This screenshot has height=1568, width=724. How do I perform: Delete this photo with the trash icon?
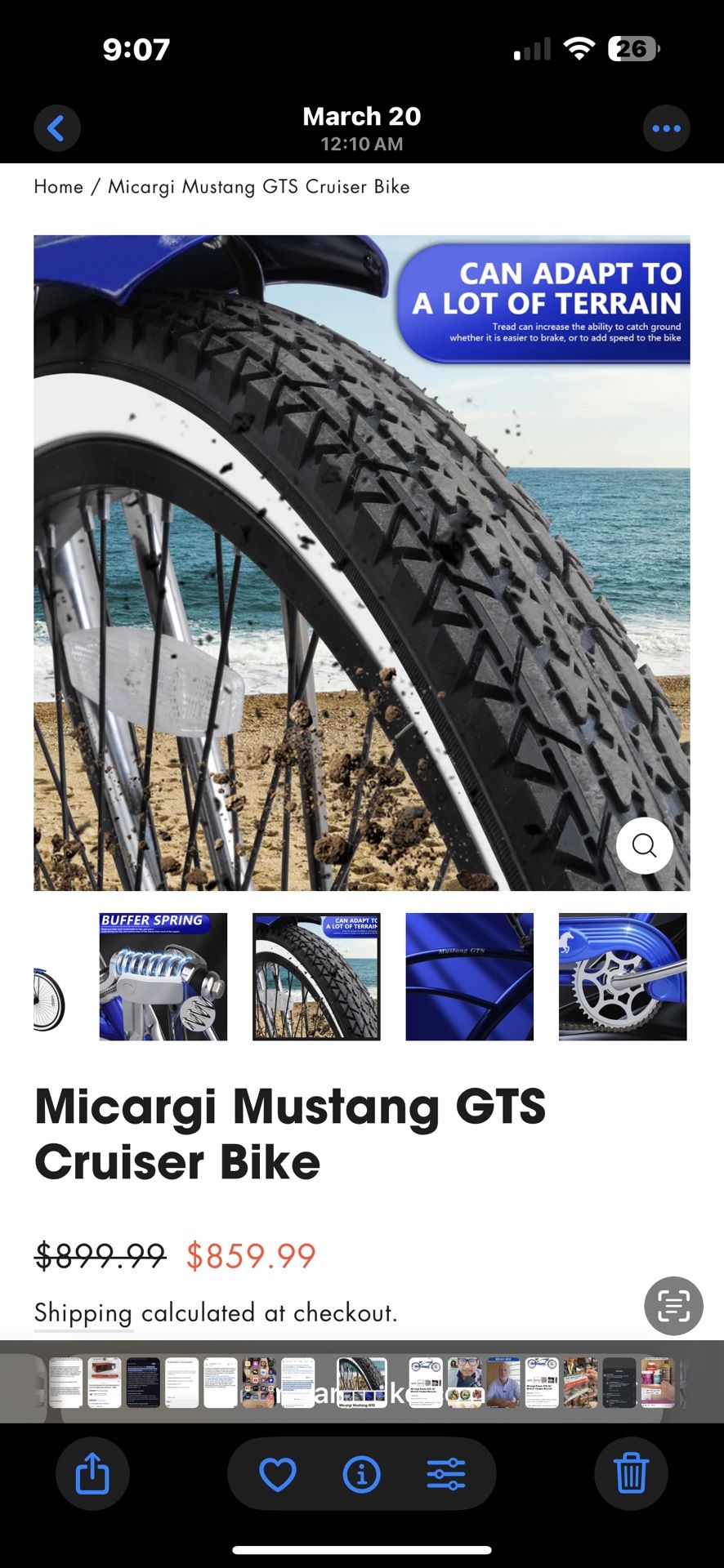(x=631, y=1473)
